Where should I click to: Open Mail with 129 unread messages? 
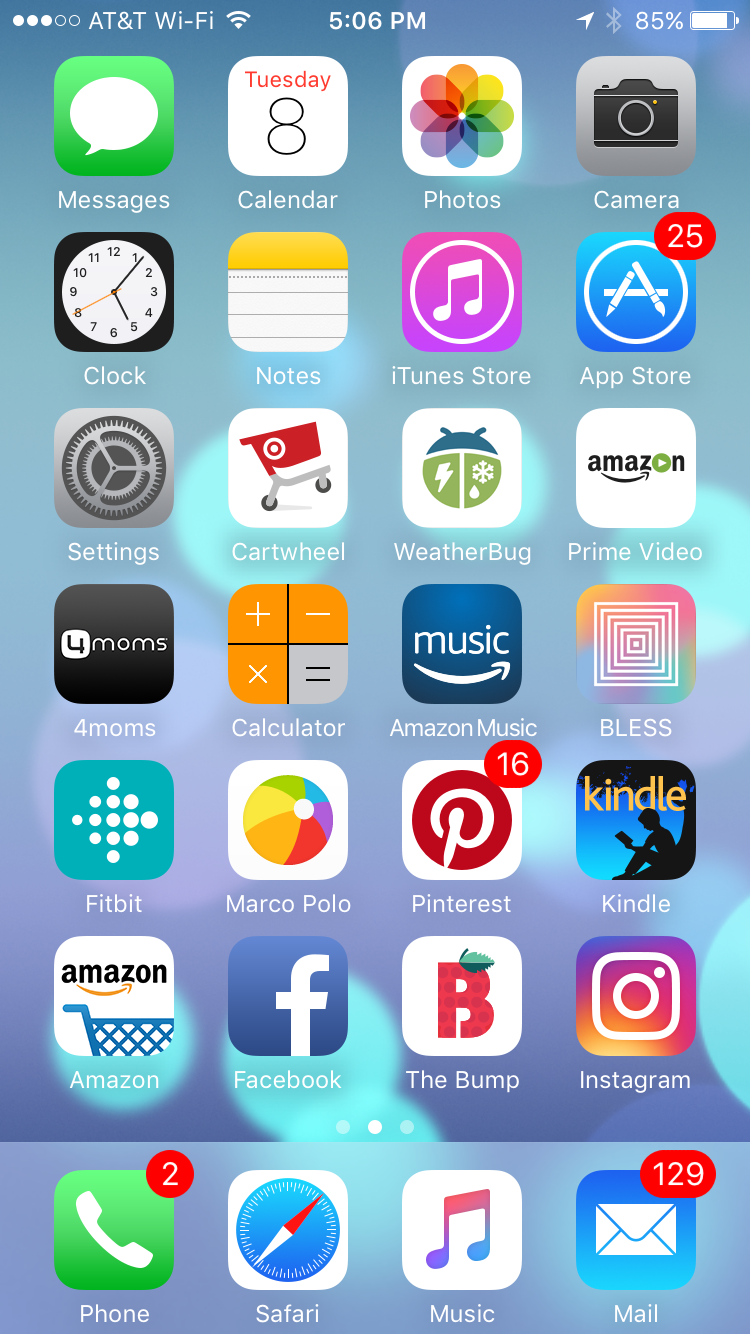pos(636,1230)
